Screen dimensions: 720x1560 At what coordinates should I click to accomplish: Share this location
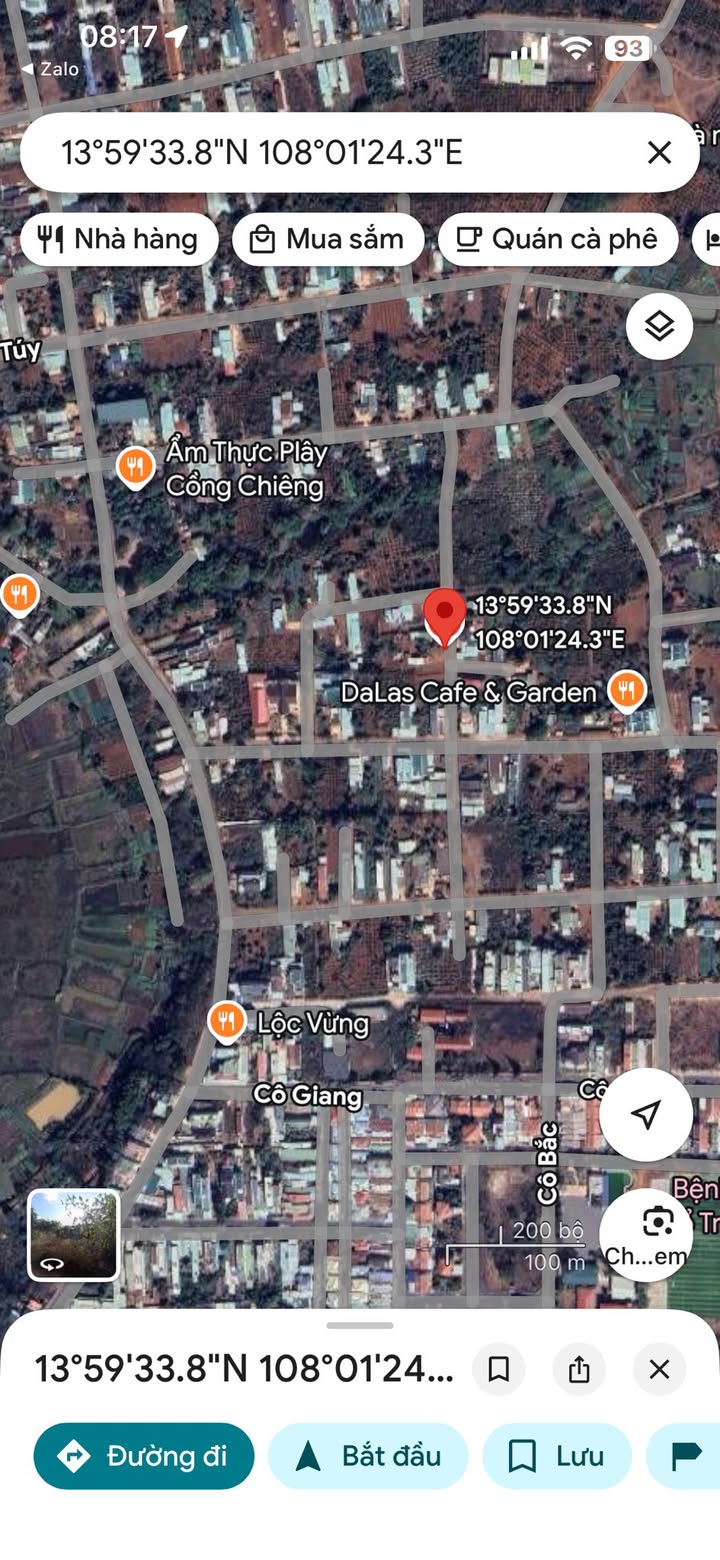pos(579,1369)
